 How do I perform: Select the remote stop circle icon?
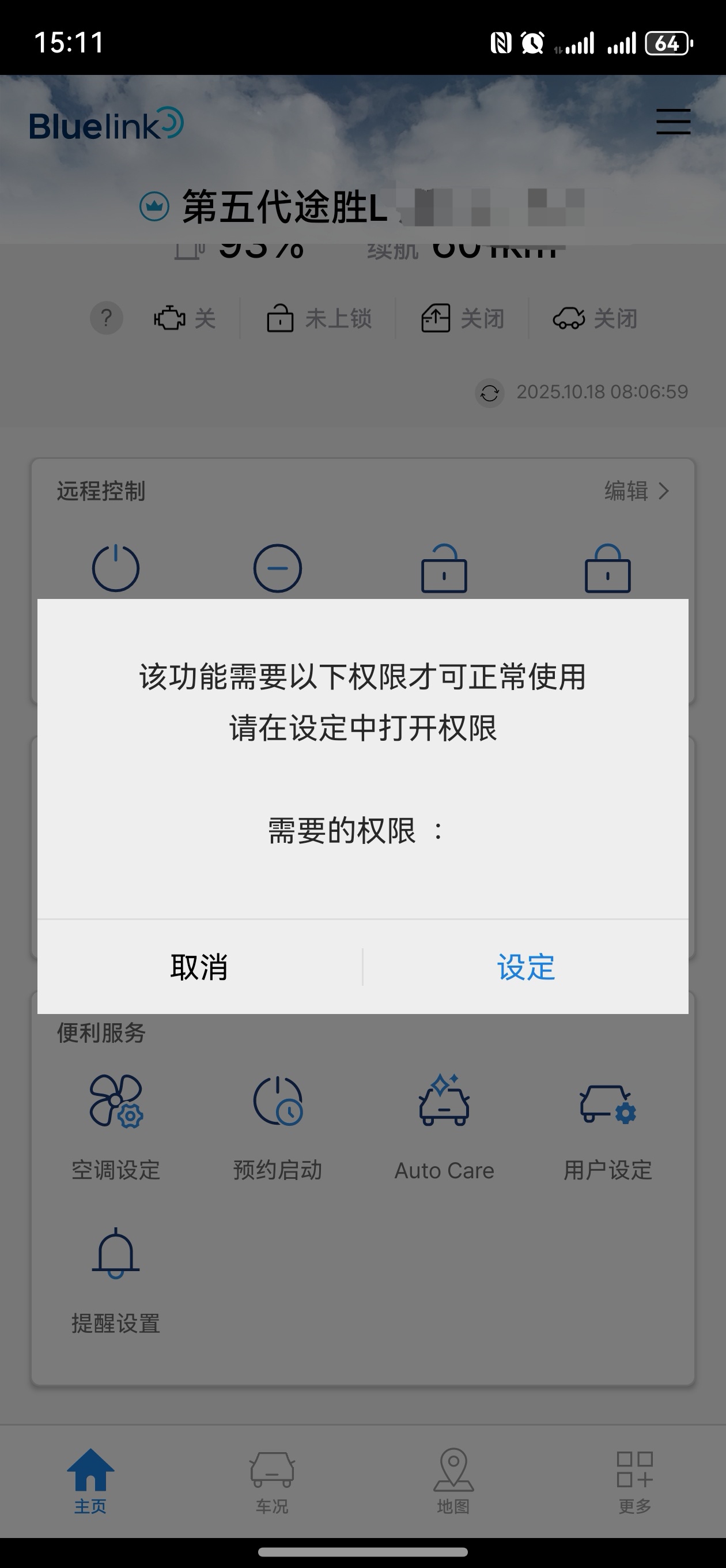(x=279, y=568)
